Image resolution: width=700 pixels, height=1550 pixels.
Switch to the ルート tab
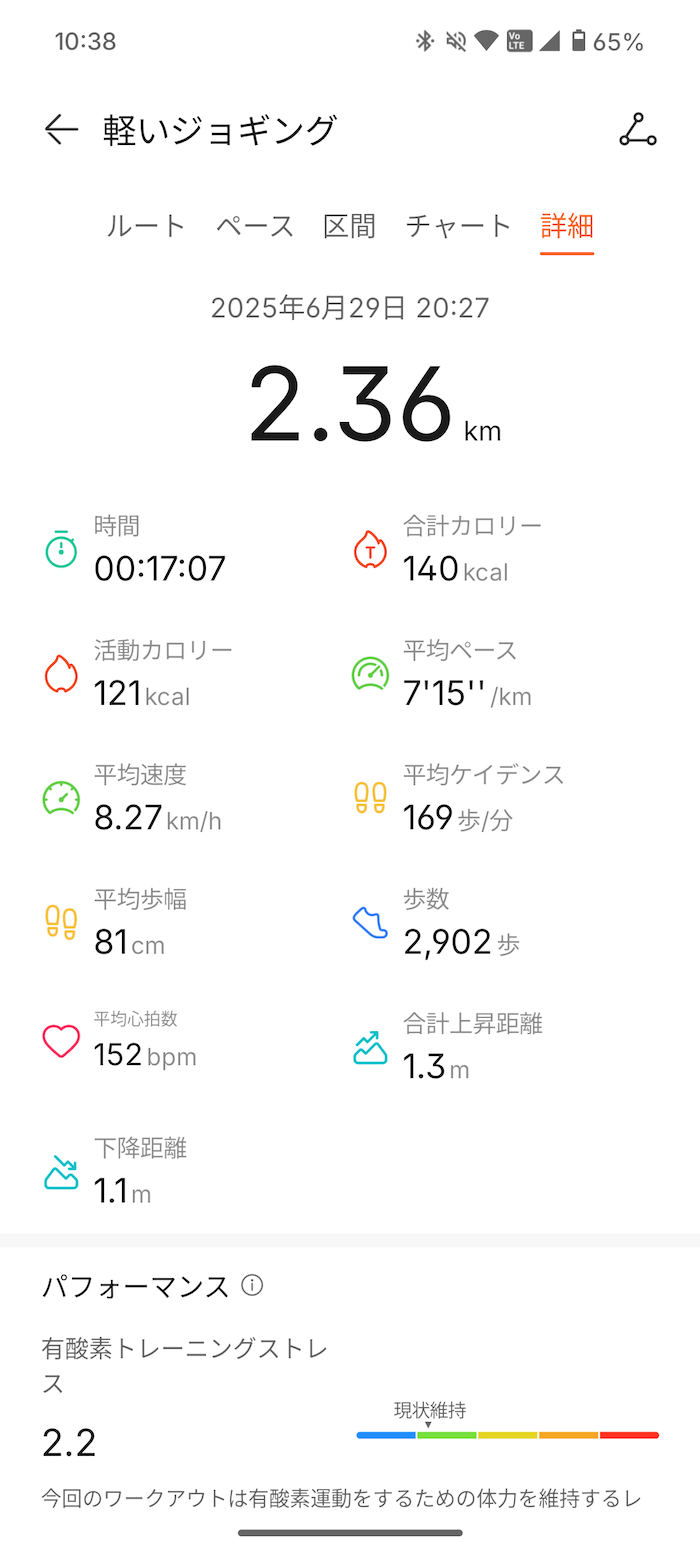(x=146, y=226)
